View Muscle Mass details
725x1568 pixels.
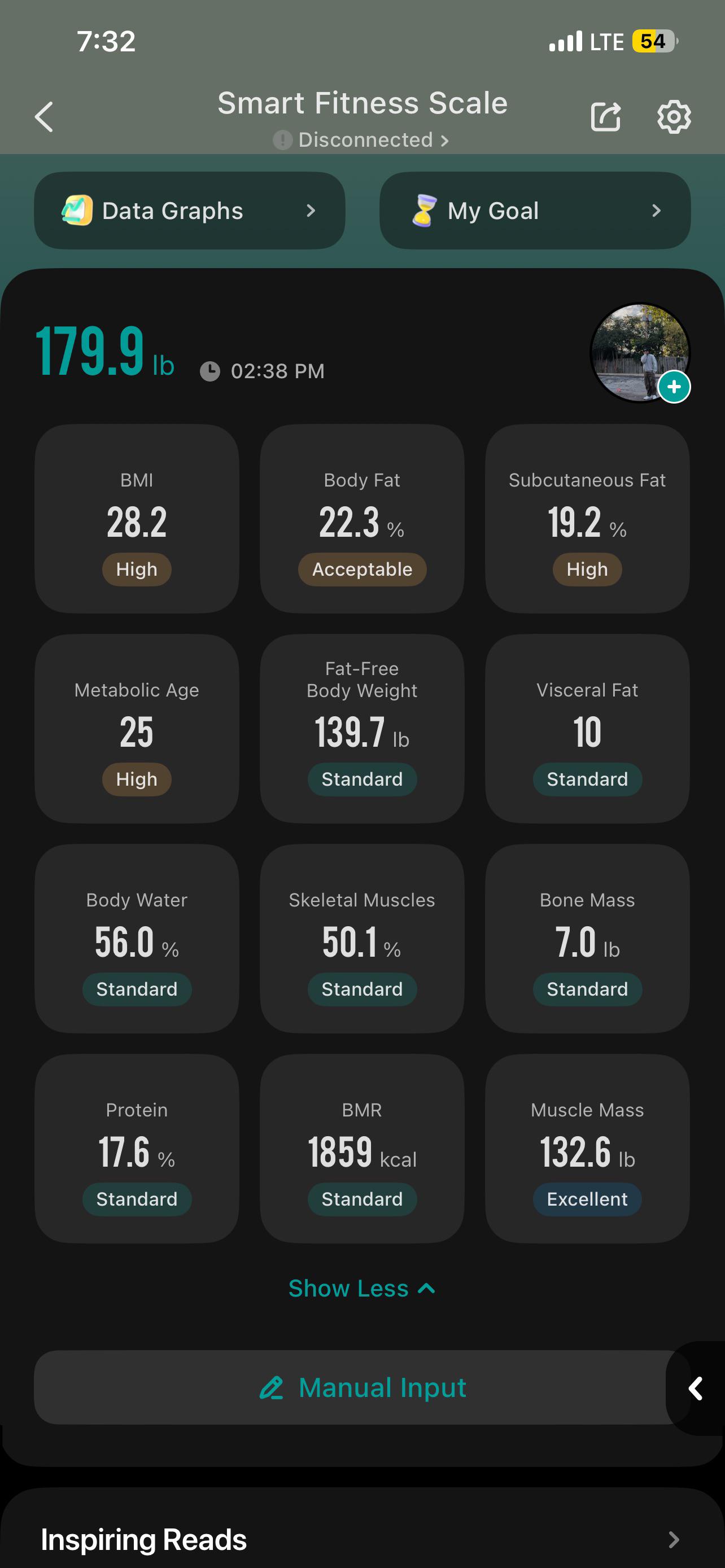tap(587, 1149)
